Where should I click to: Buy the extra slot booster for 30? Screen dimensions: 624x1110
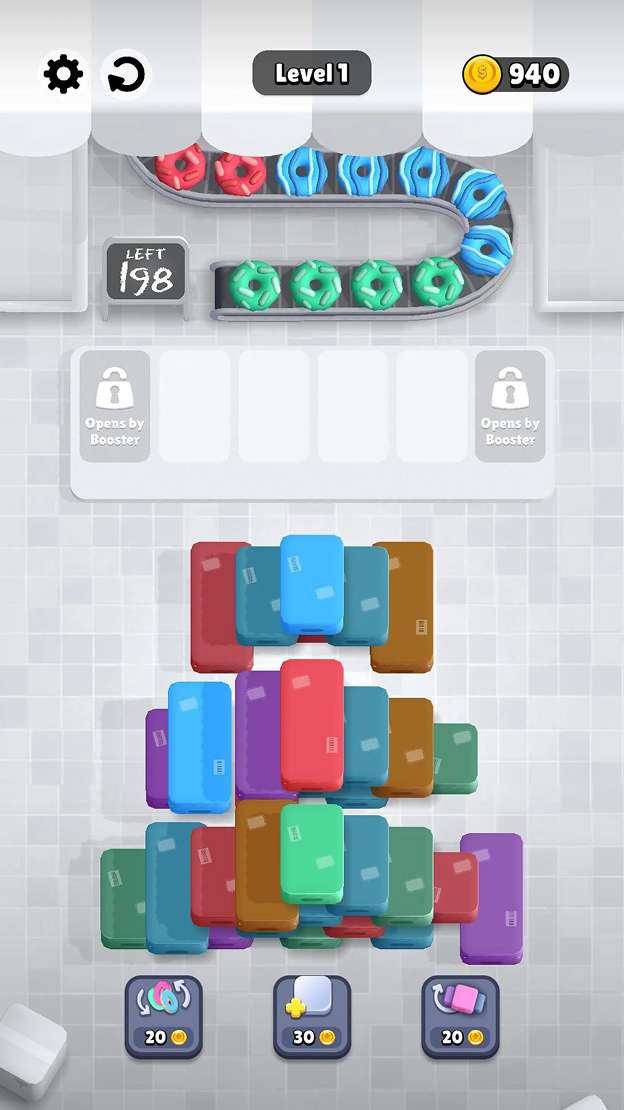[312, 1016]
